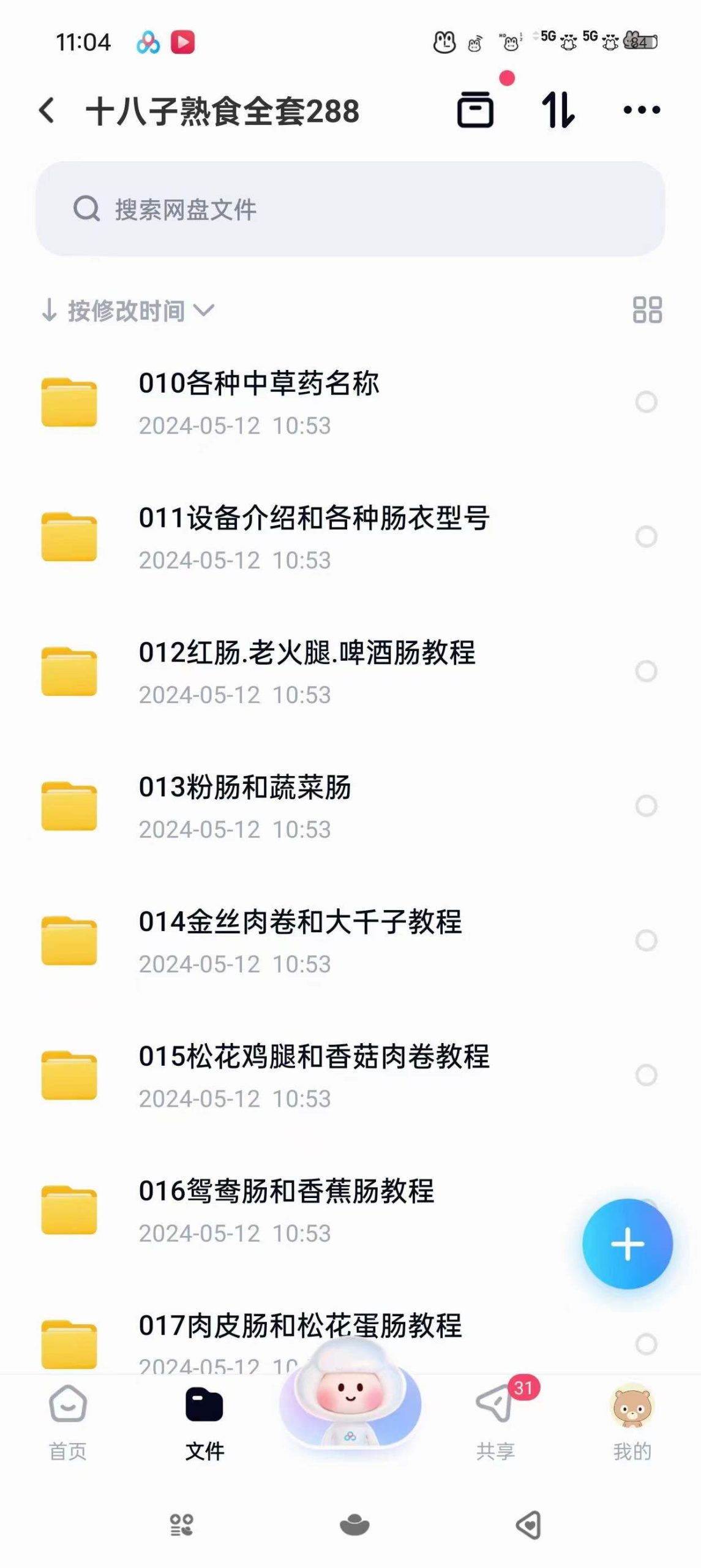This screenshot has width=701, height=1568.
Task: Select the 013粉肠和蔬菜肠 folder checkbox
Action: click(646, 806)
